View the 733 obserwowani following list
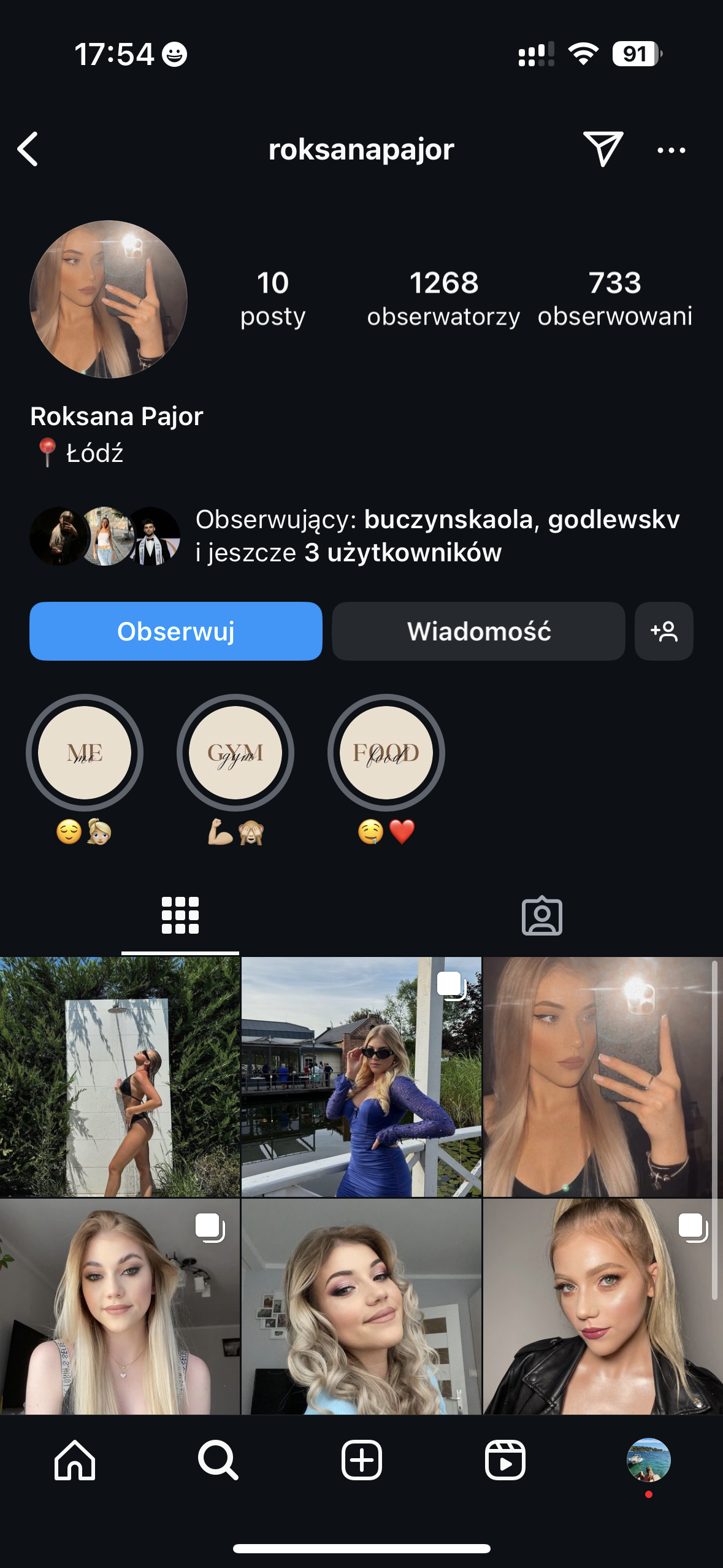This screenshot has width=723, height=1568. [x=614, y=299]
